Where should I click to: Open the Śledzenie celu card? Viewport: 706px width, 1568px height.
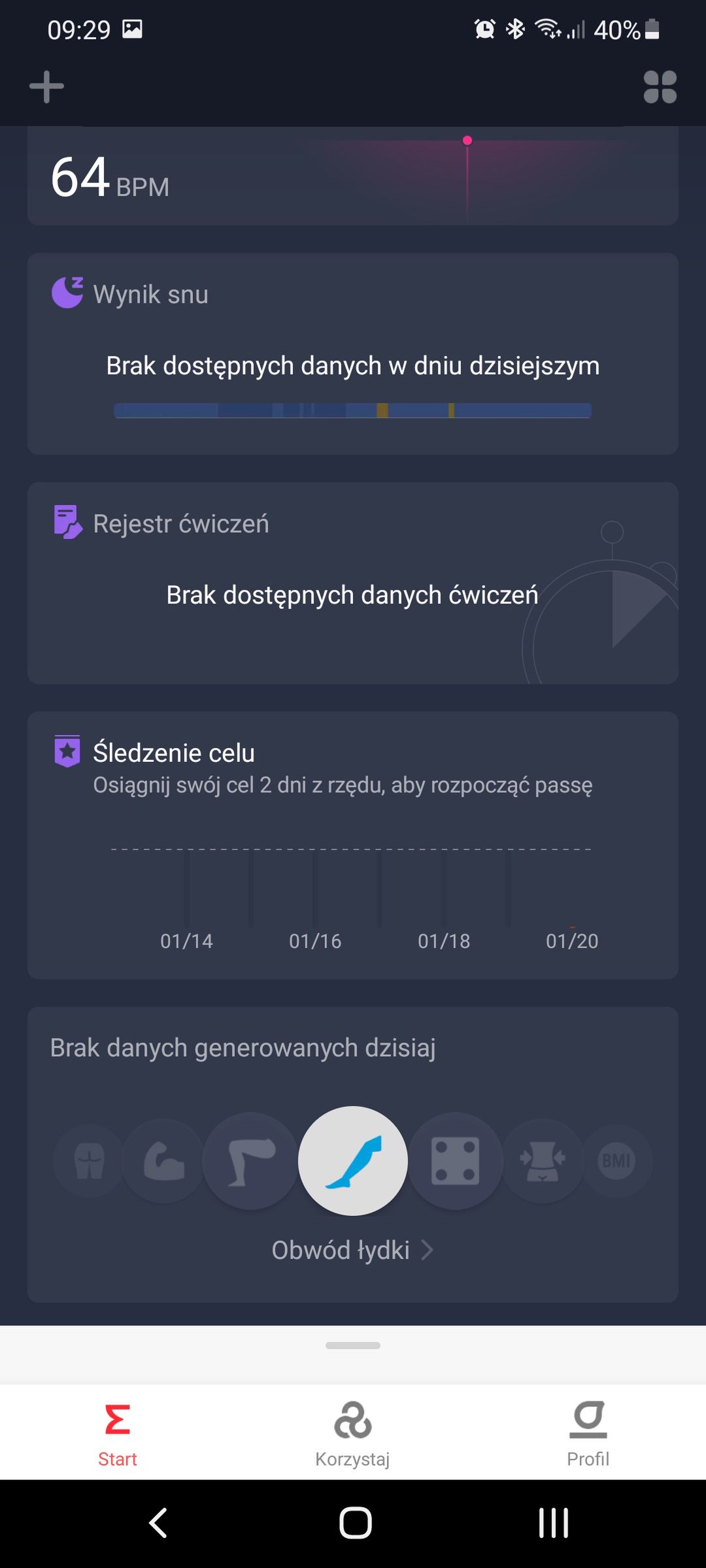[x=353, y=845]
